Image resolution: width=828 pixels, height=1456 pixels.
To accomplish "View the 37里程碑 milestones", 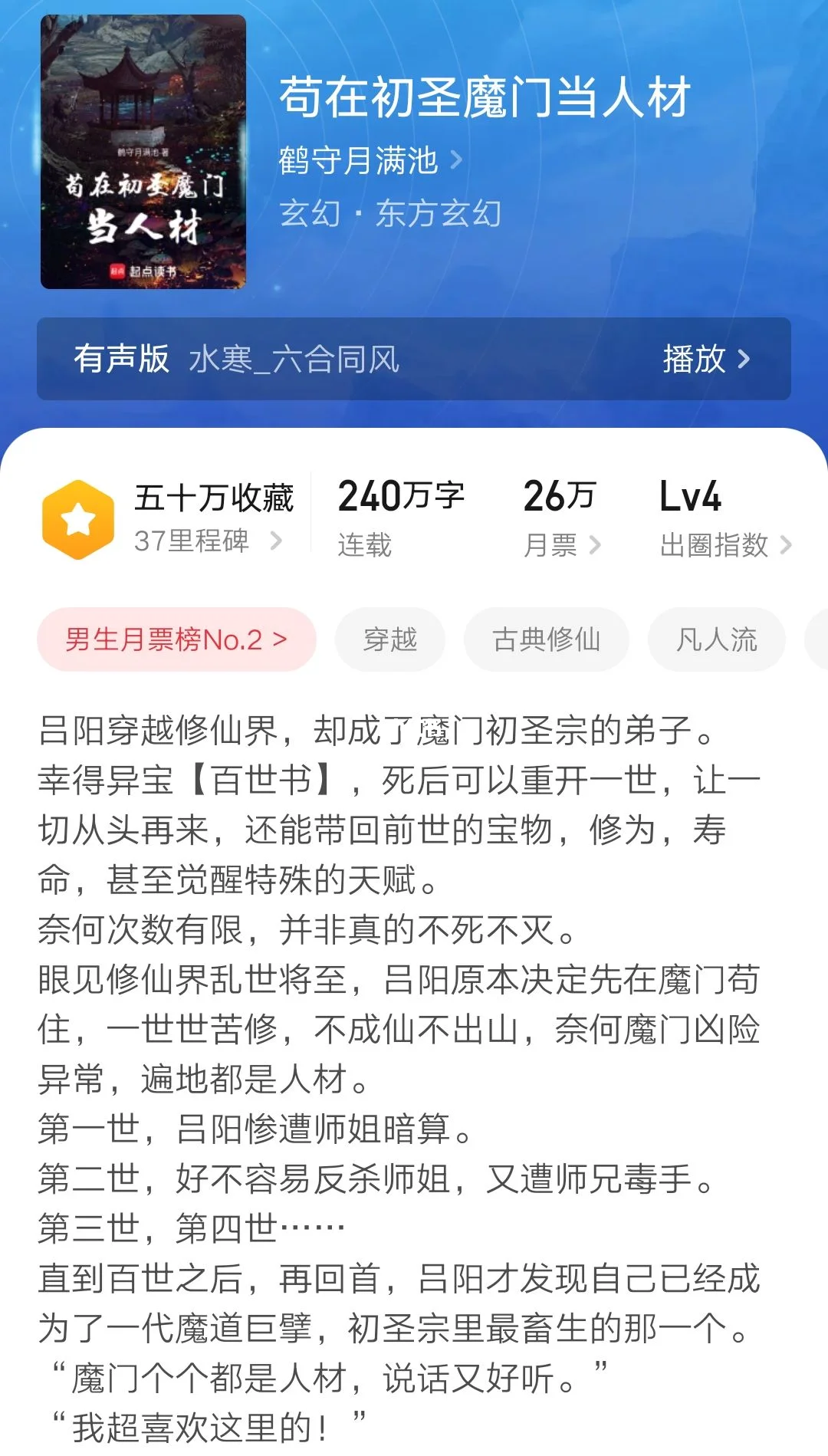I will (x=207, y=541).
